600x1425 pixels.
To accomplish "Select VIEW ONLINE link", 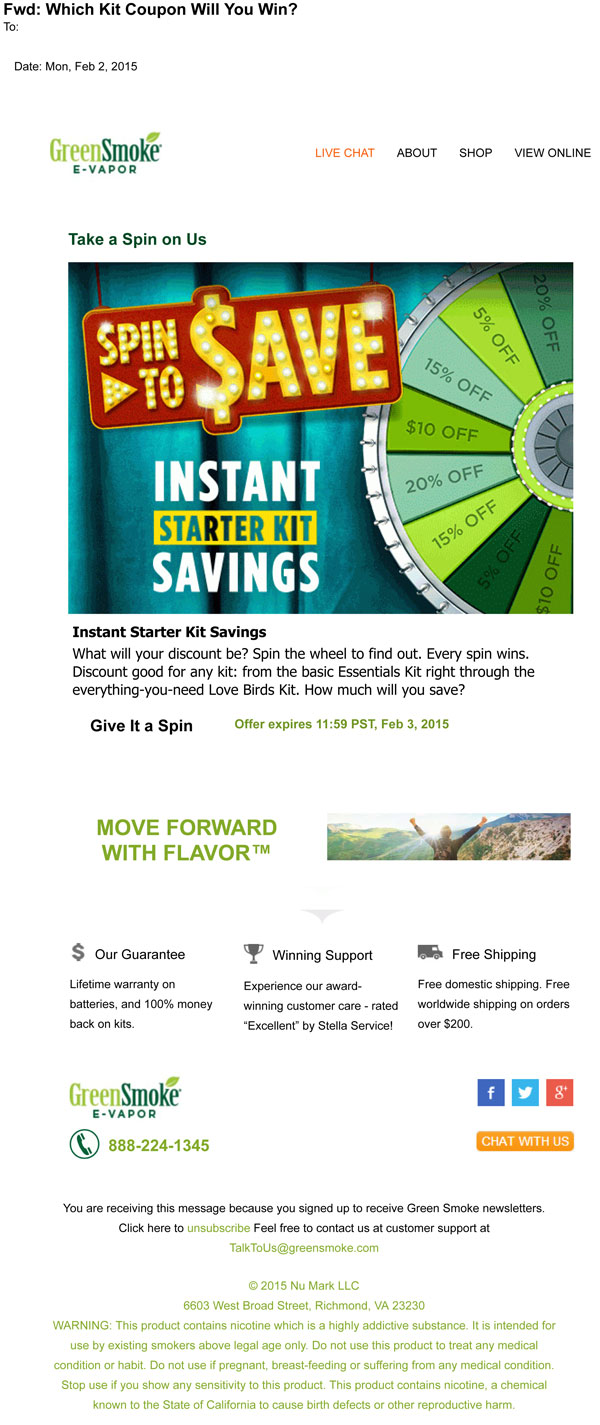I will 552,153.
